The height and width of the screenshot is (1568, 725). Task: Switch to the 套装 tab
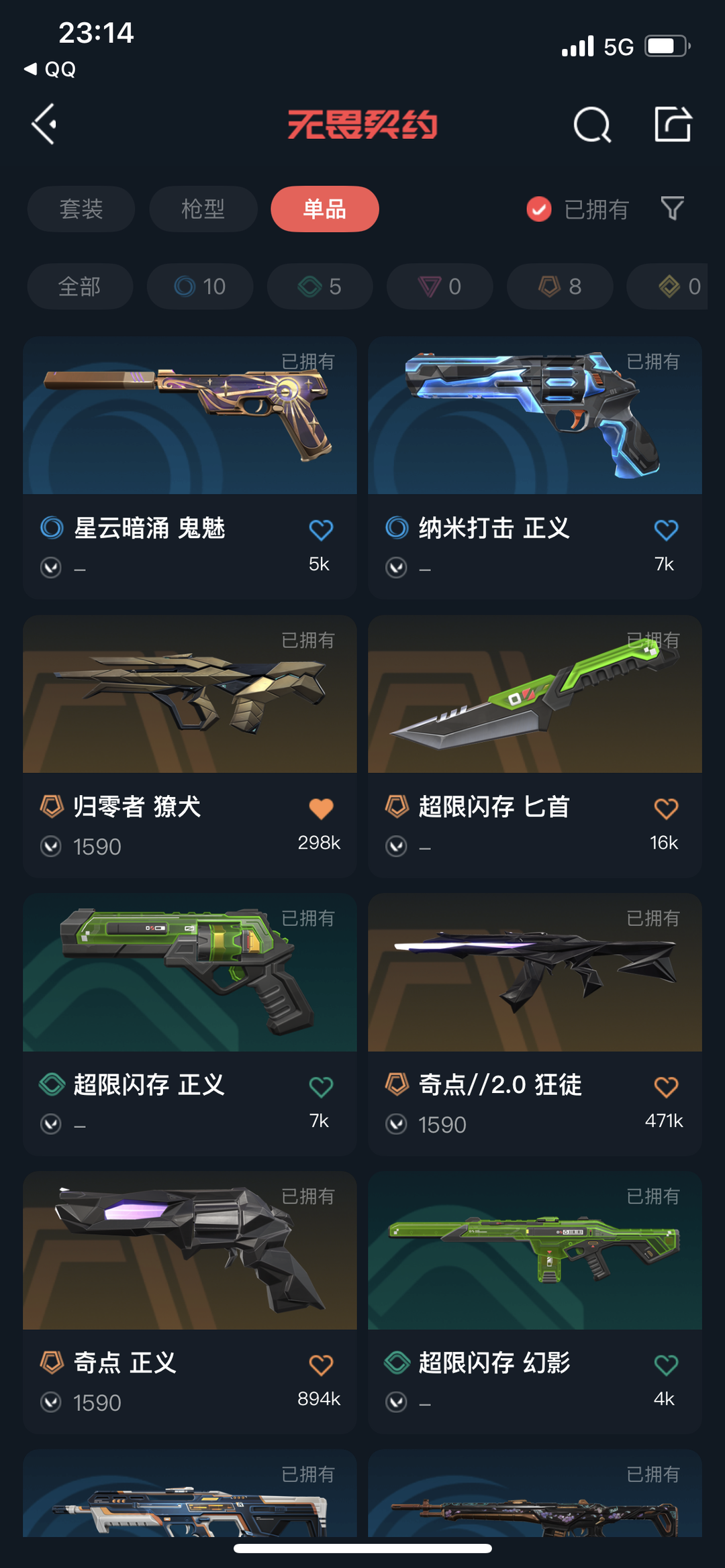click(x=81, y=209)
